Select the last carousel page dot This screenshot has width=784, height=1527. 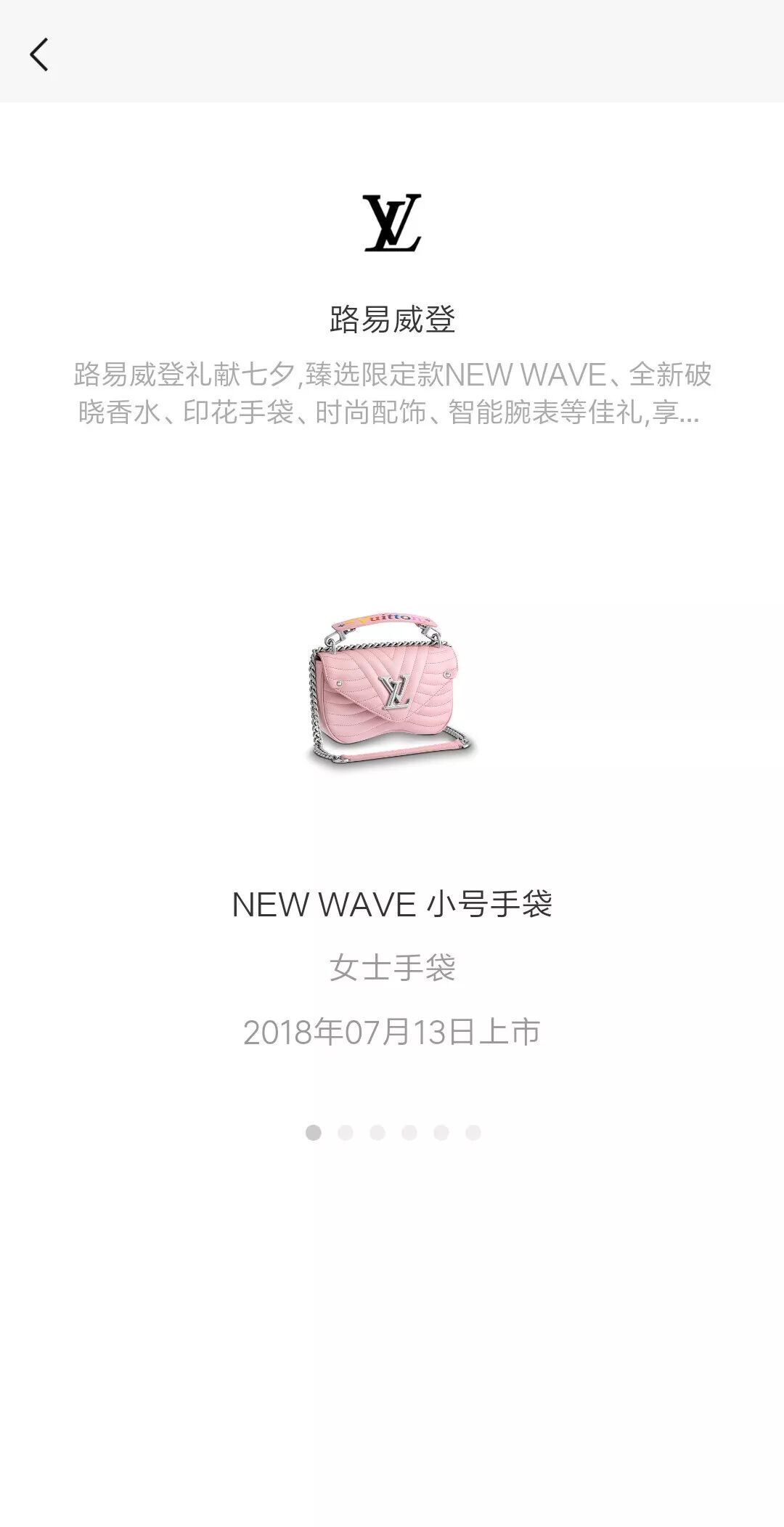[x=473, y=1133]
